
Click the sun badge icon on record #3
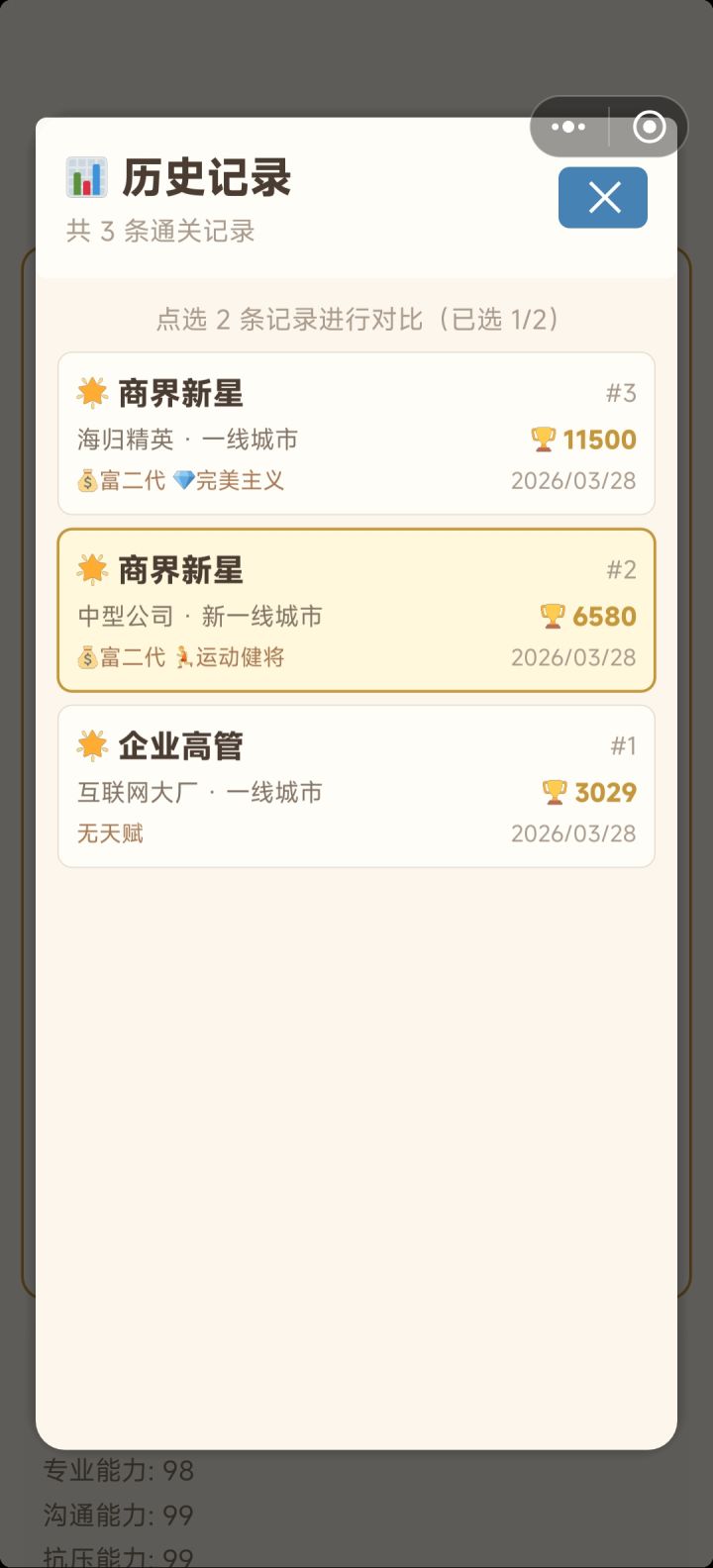pyautogui.click(x=91, y=392)
